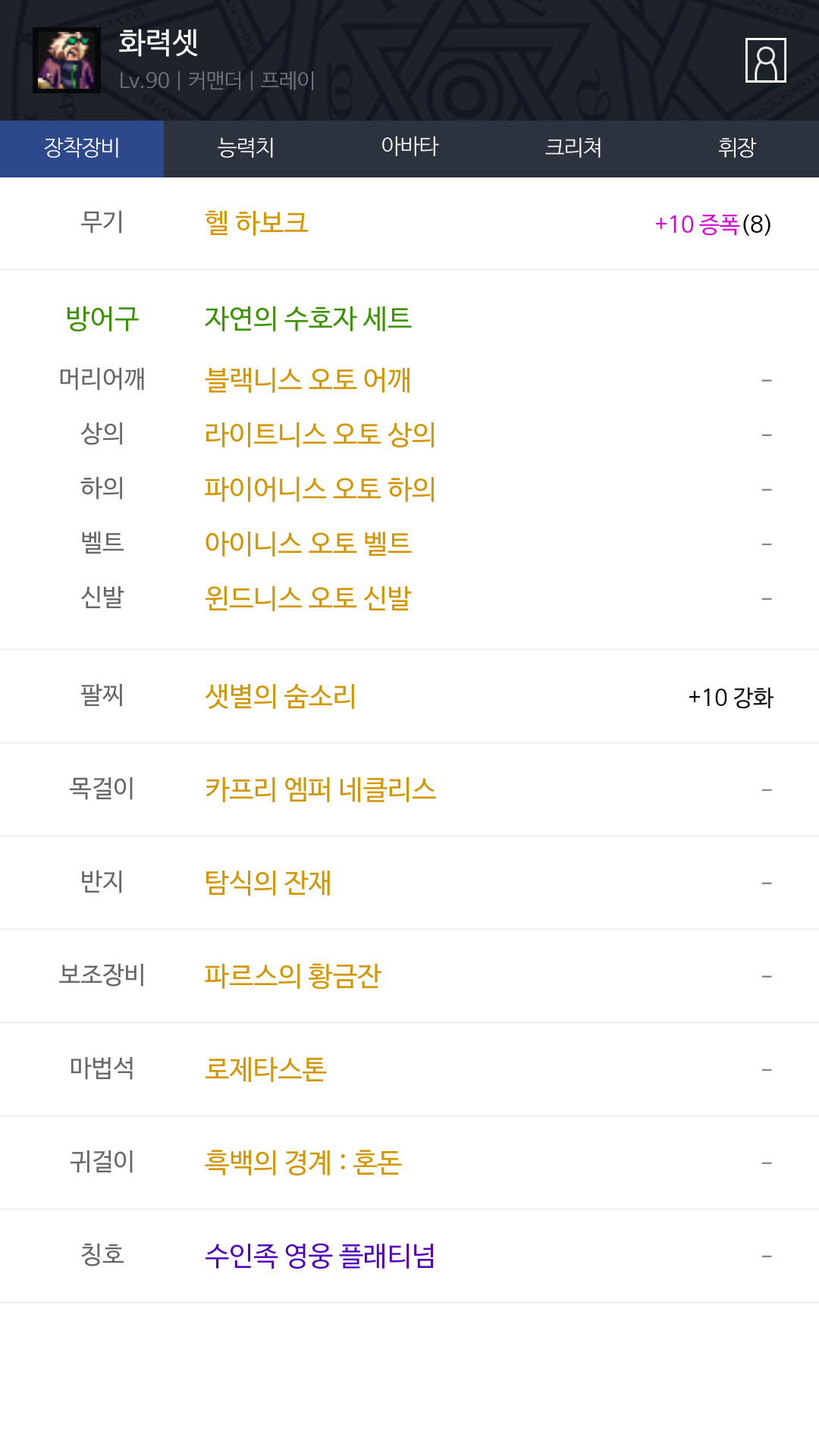Open title 수인족 영웅 플래티넘
The height and width of the screenshot is (1456, 819).
320,1256
